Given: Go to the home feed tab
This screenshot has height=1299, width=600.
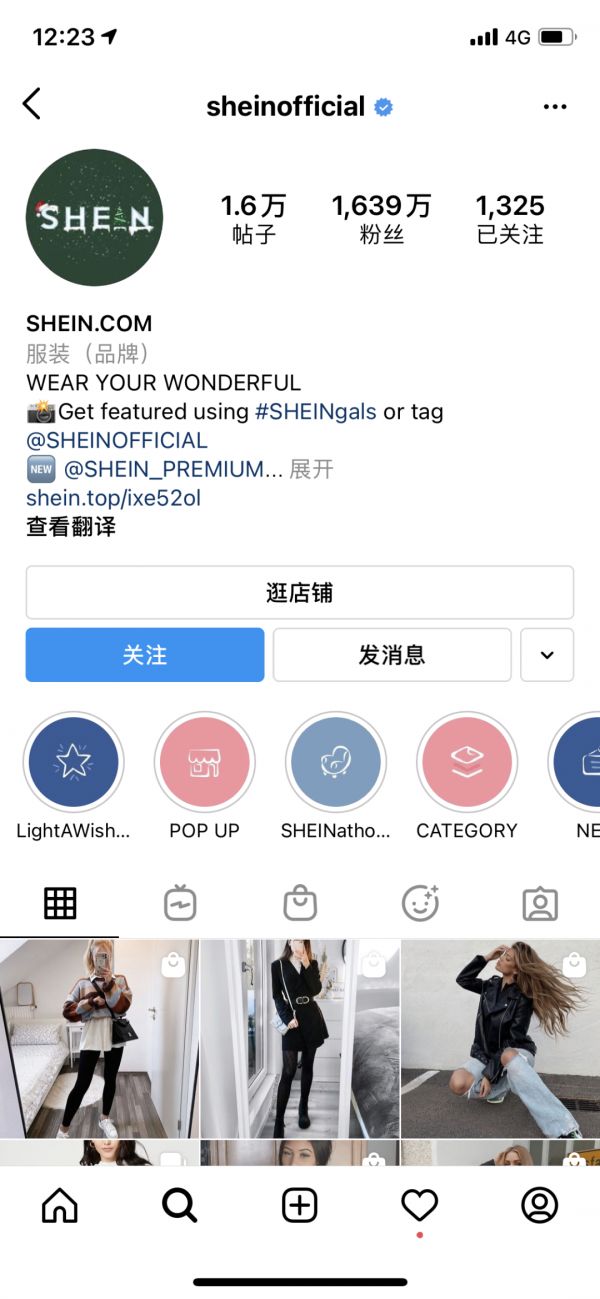Looking at the screenshot, I should click(x=60, y=1206).
